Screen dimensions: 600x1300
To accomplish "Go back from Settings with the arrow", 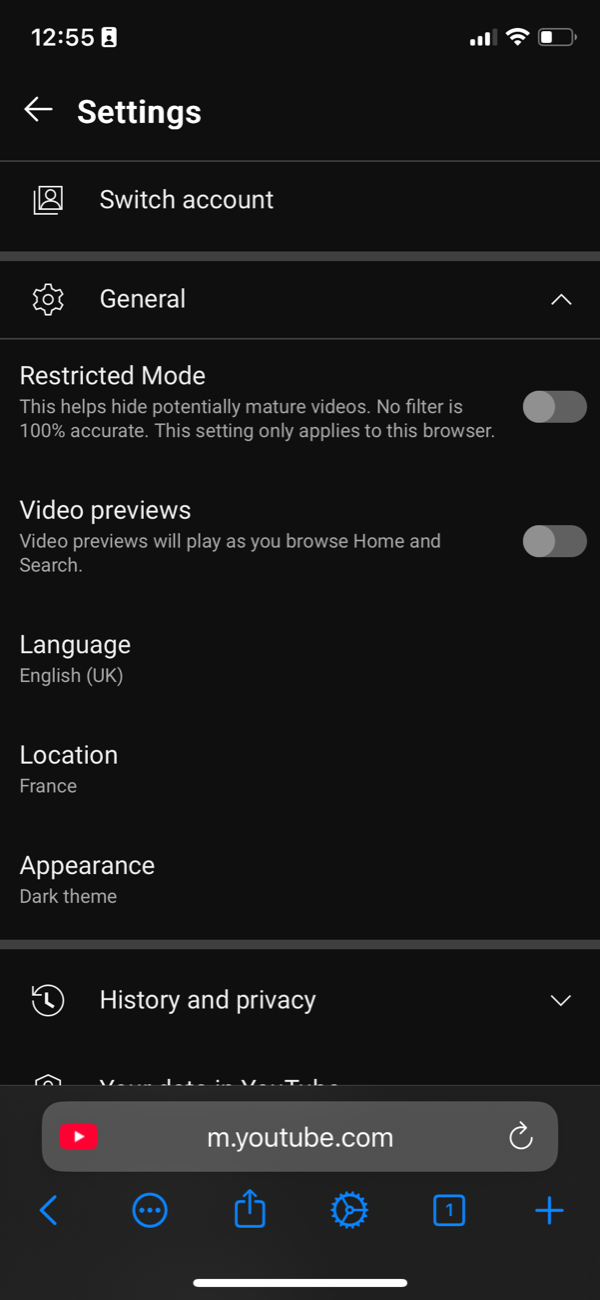I will pos(38,110).
